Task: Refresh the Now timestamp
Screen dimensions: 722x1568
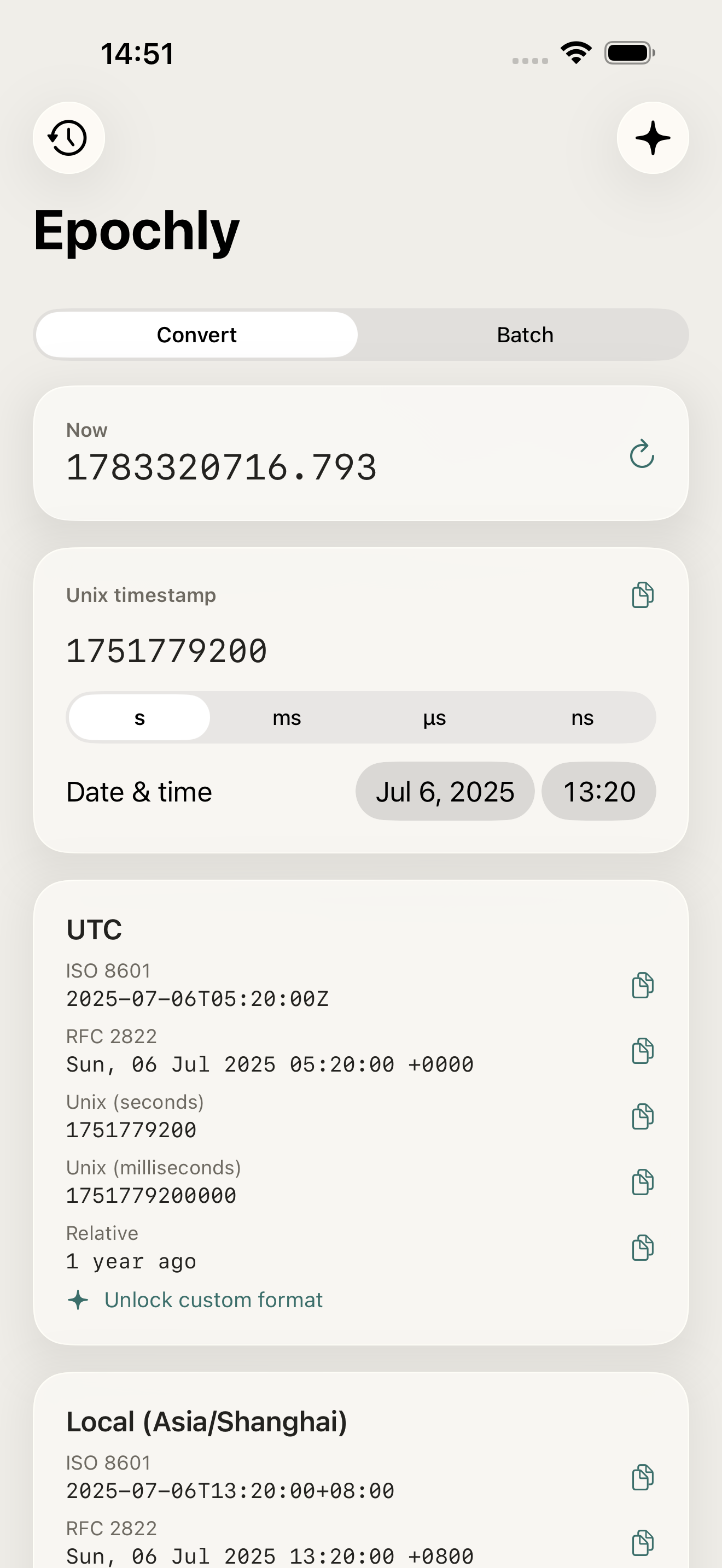Action: 642,454
